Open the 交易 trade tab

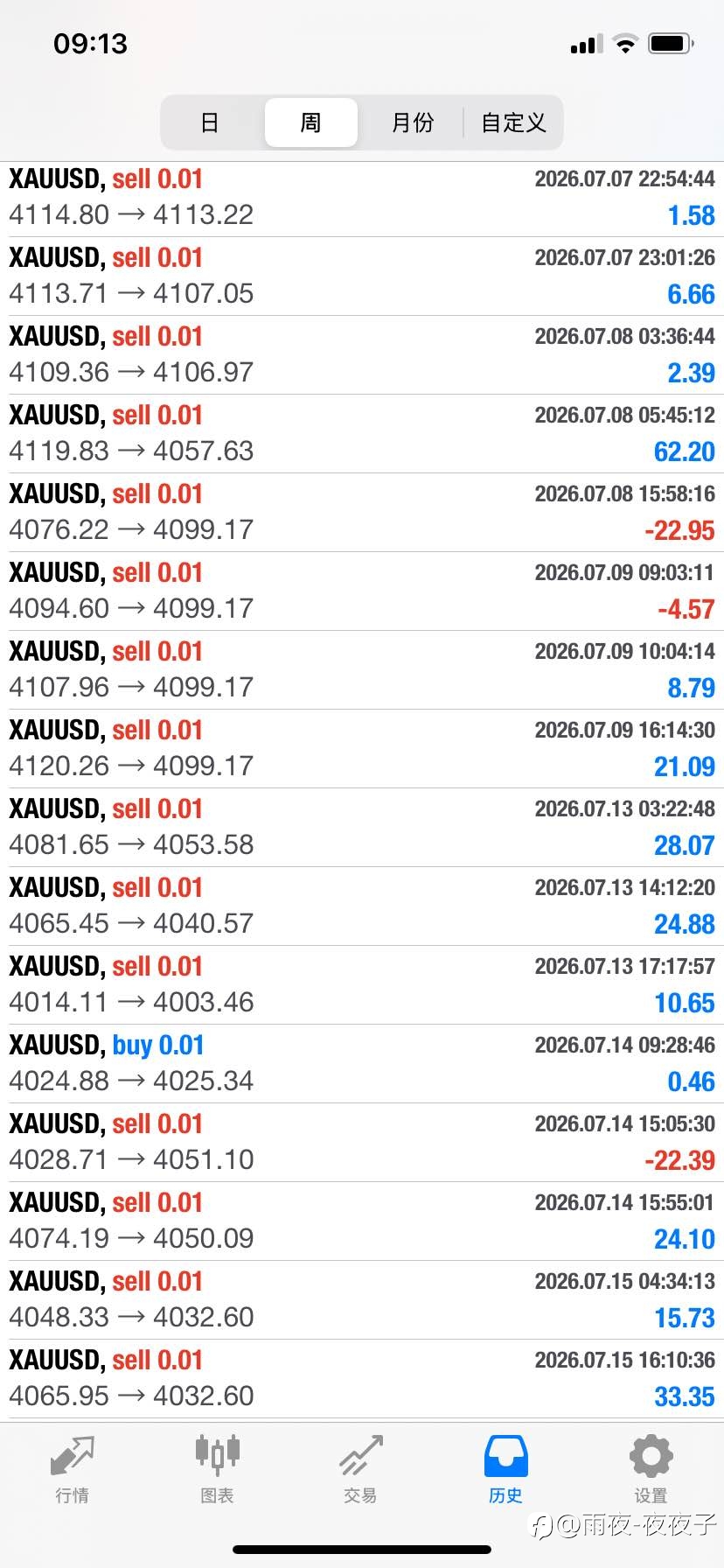361,1470
